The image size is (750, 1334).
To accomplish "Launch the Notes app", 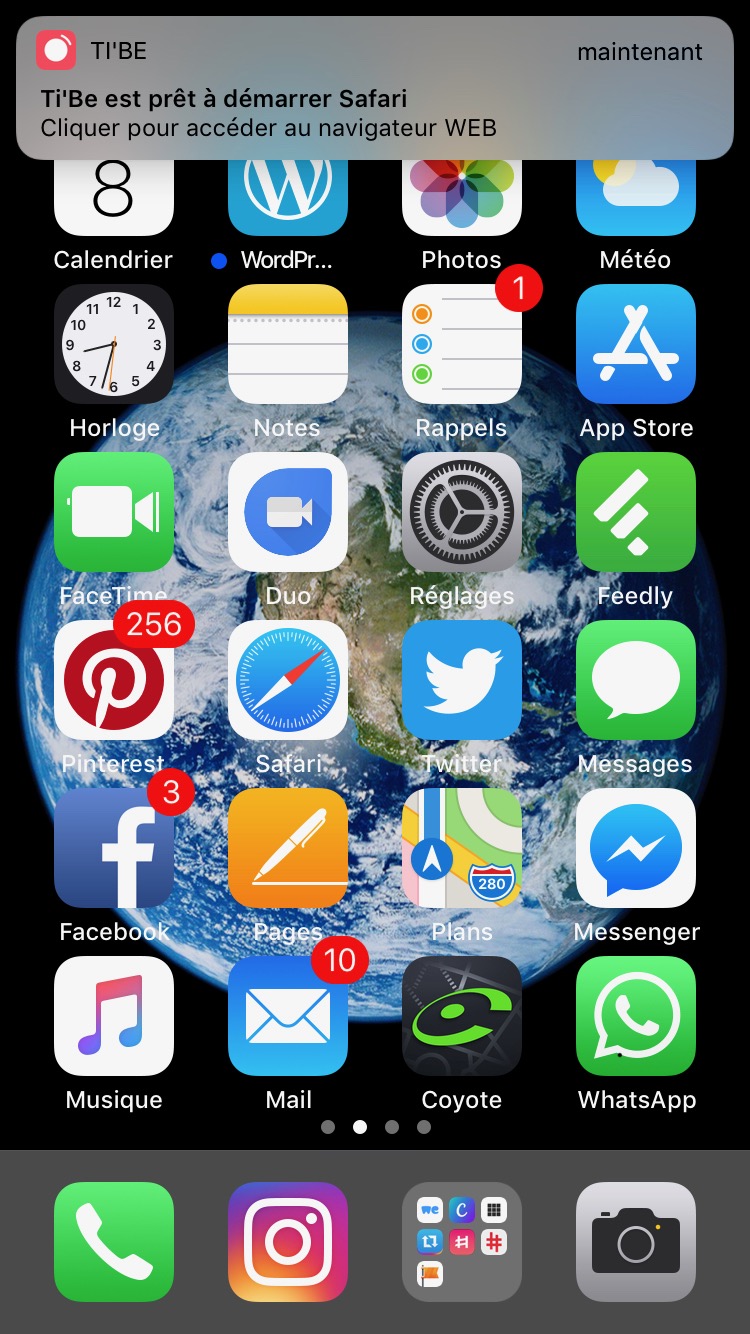I will pyautogui.click(x=288, y=344).
